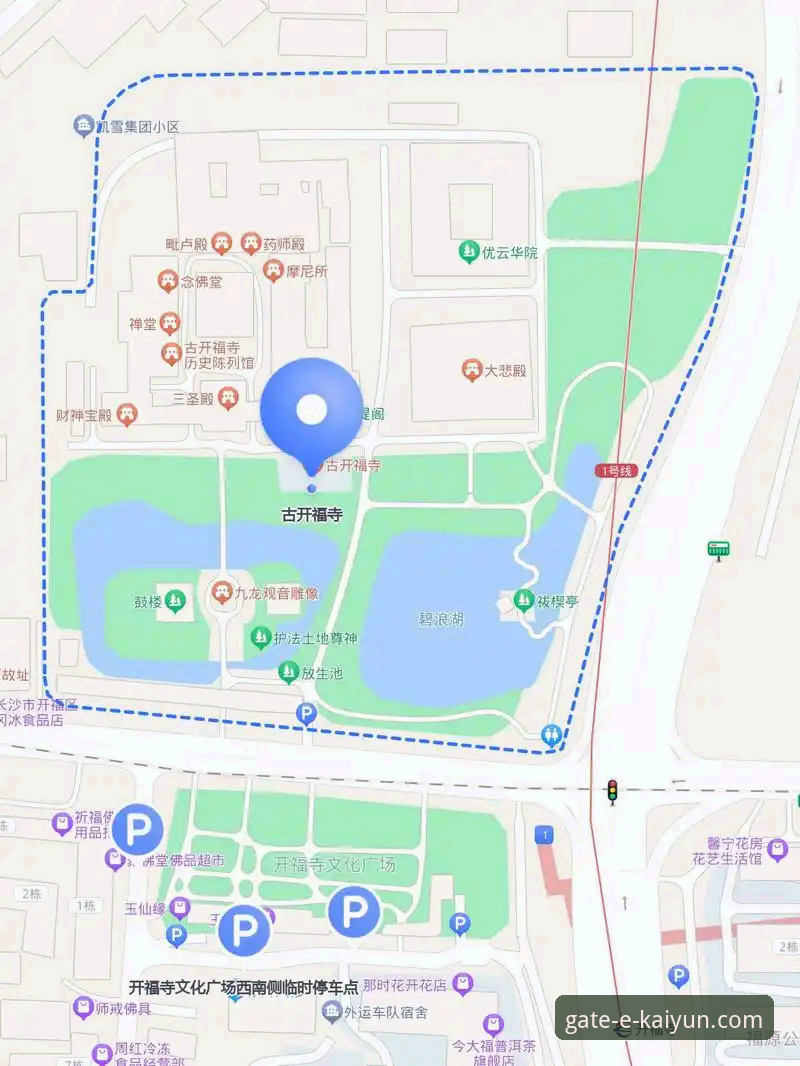Click the restroom icon below the lake
This screenshot has height=1066, width=800.
pyautogui.click(x=552, y=732)
